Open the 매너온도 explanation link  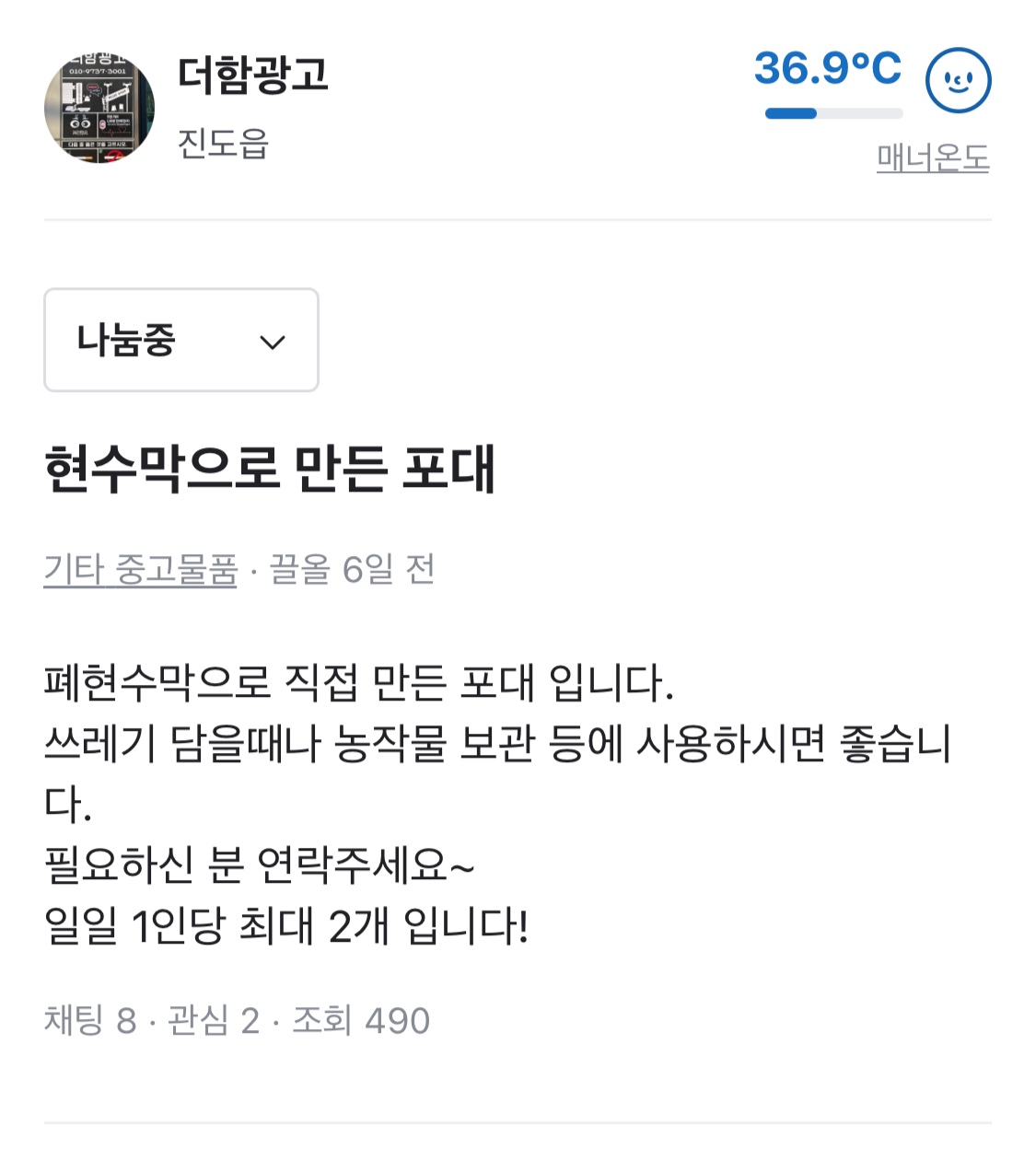click(932, 158)
